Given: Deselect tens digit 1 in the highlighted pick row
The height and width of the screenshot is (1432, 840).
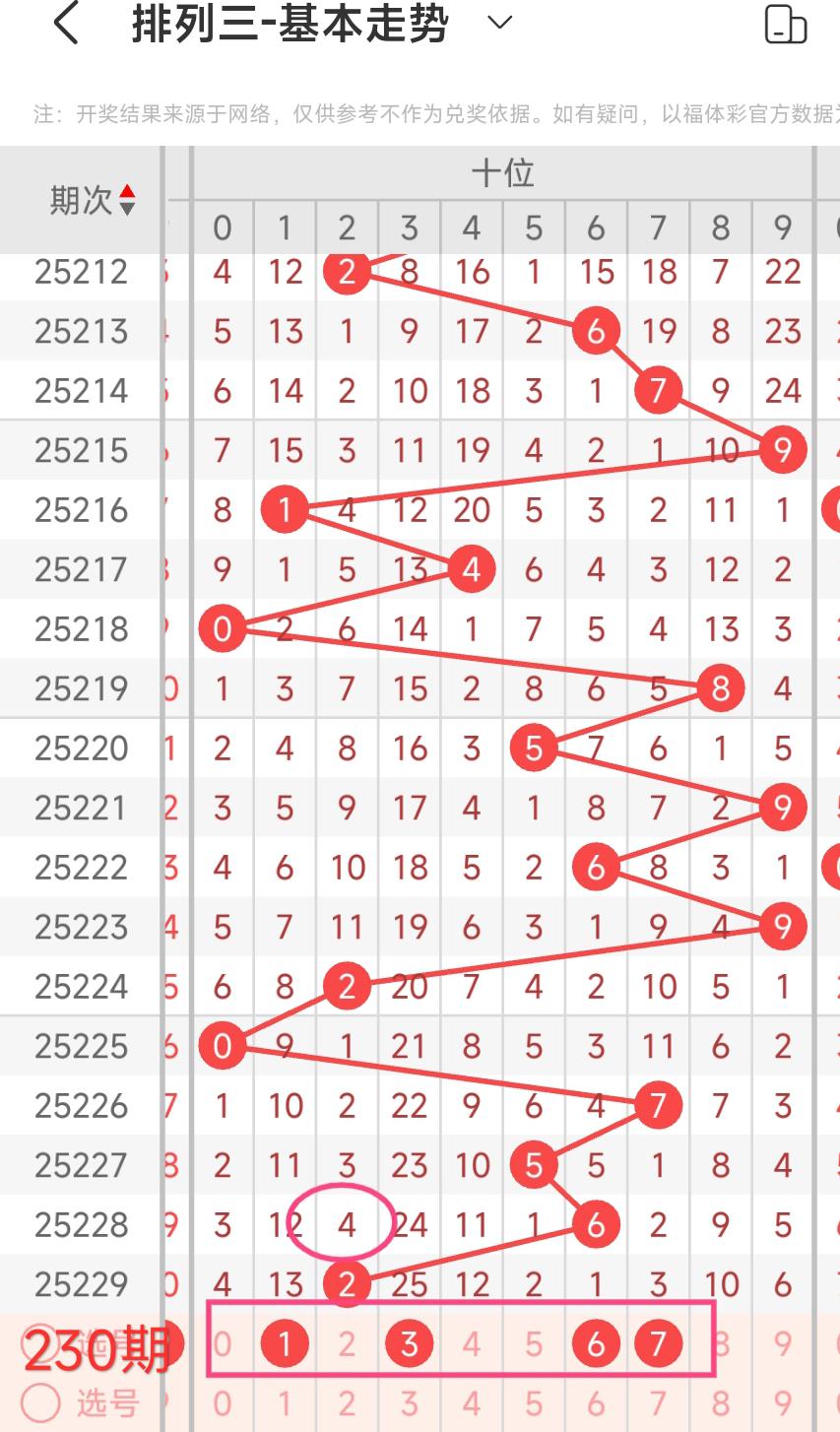Looking at the screenshot, I should point(285,1343).
